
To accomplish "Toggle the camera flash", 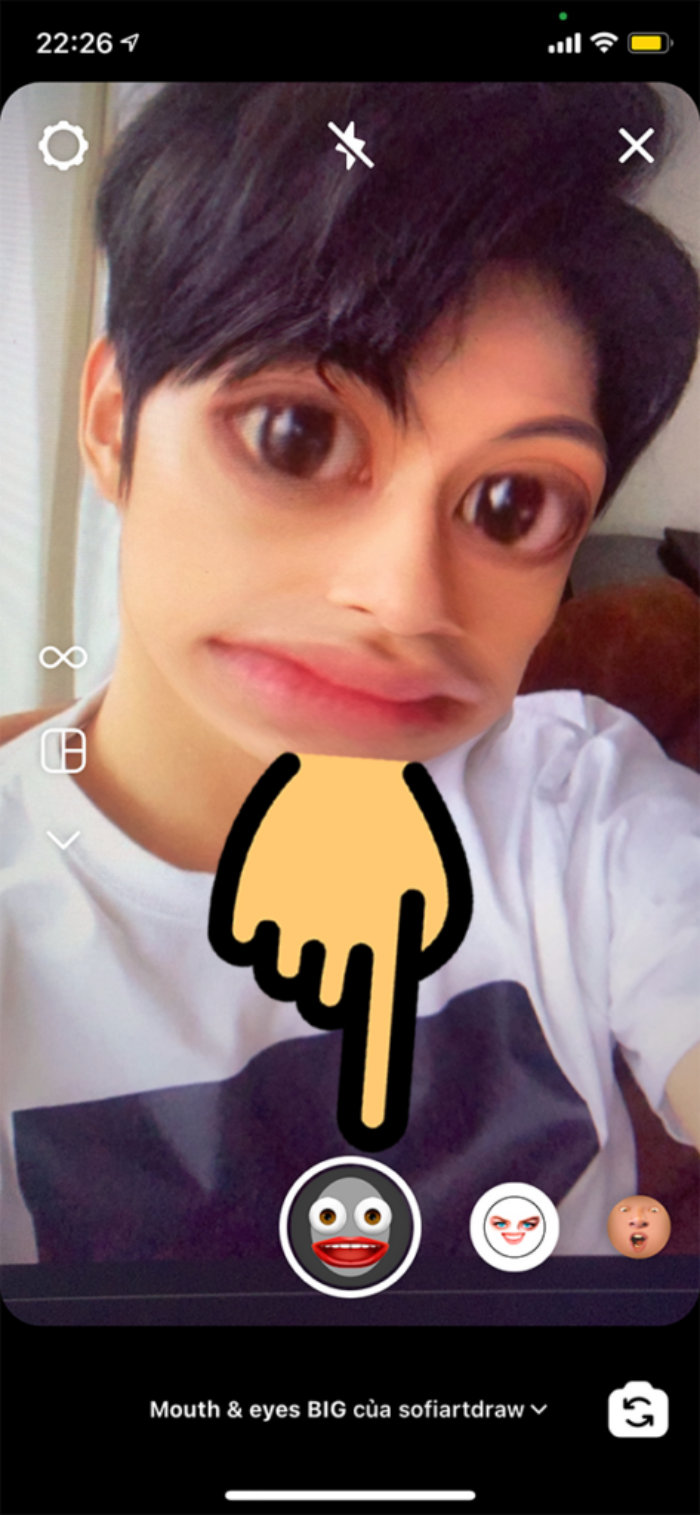I will tap(351, 146).
